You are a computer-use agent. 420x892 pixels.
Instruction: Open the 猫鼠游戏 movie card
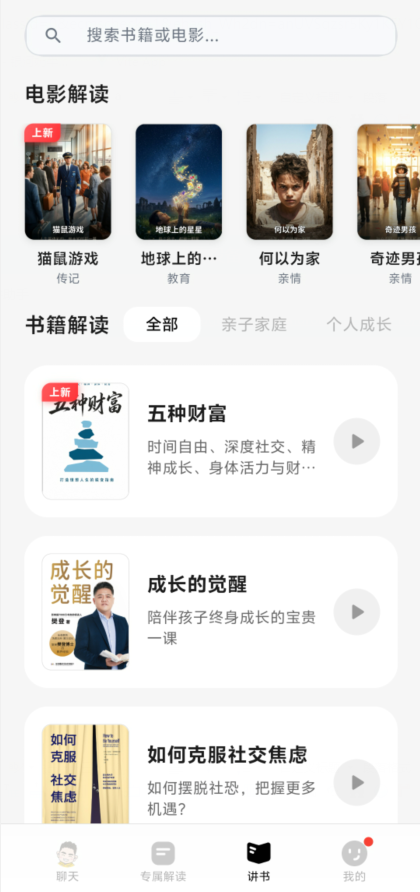[68, 205]
